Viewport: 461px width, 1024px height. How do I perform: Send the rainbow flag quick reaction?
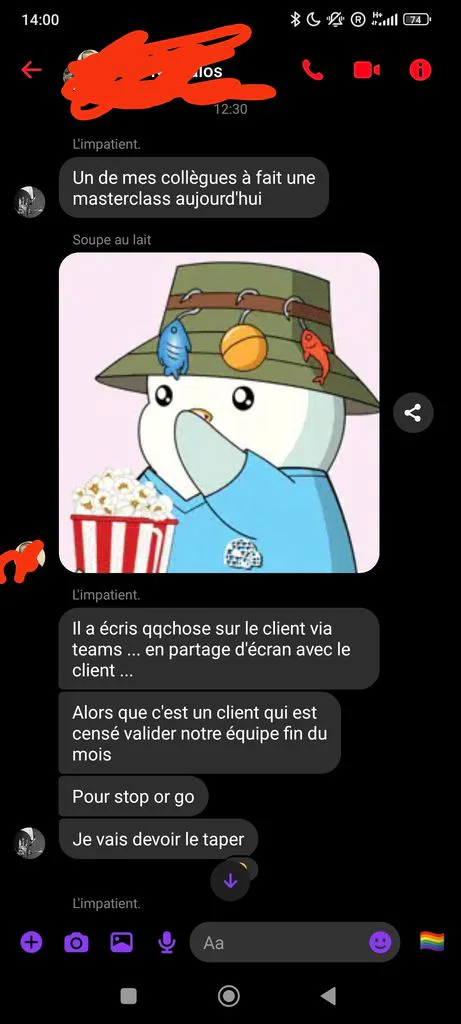tap(432, 942)
